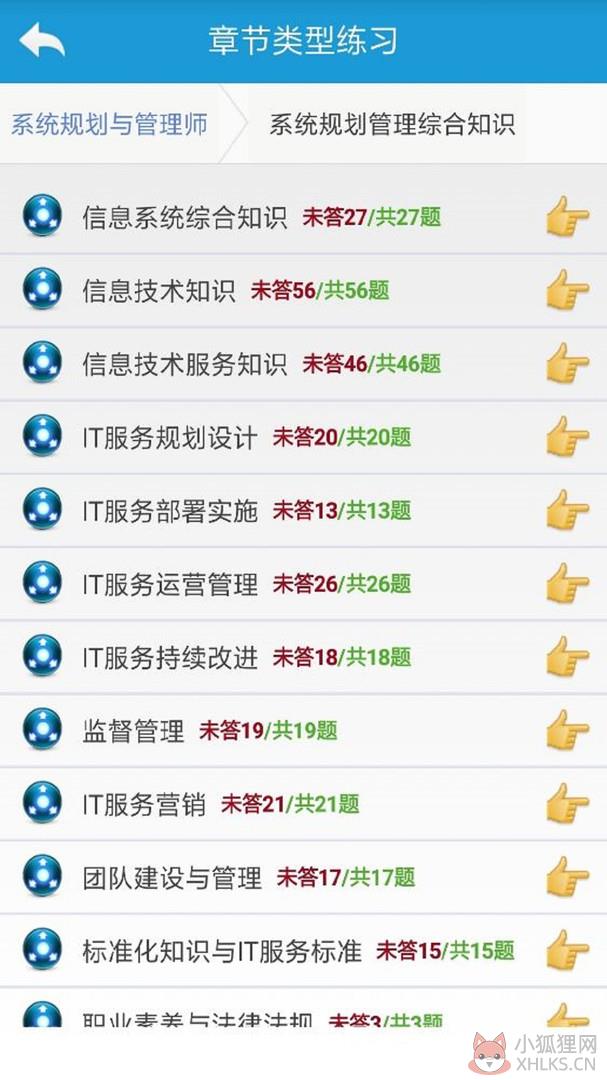Go back using the top-left arrow

pos(41,39)
